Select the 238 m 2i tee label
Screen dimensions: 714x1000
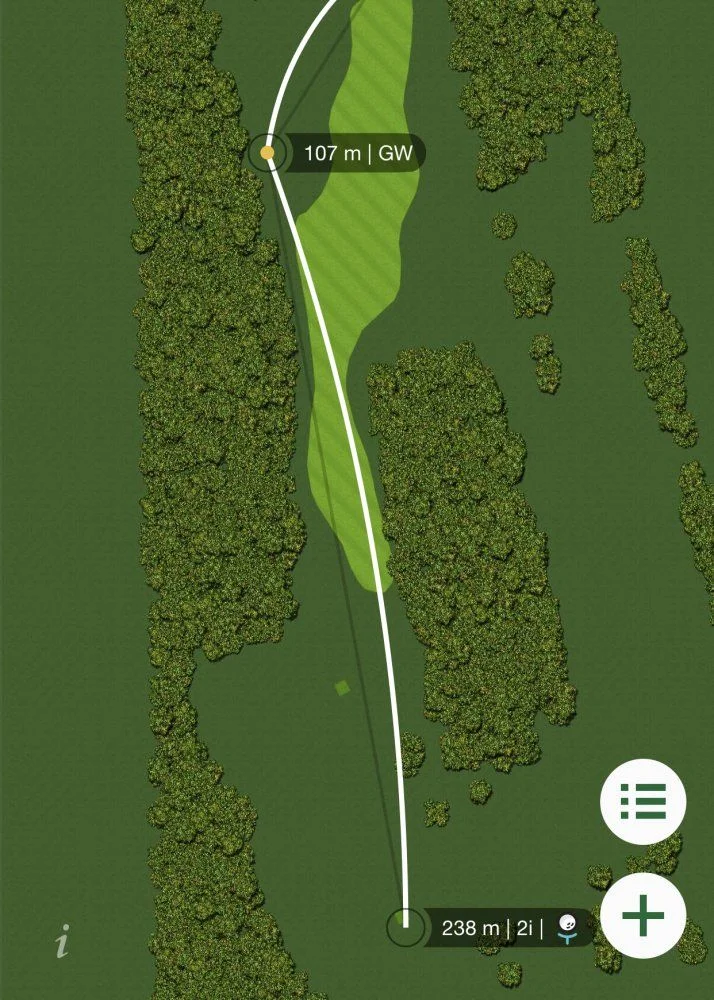tap(492, 928)
